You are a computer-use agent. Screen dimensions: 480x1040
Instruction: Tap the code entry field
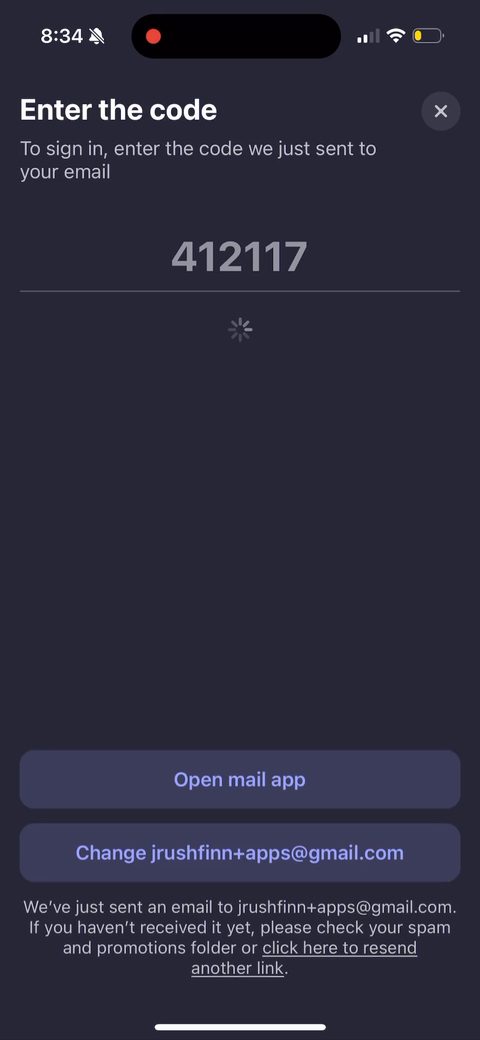[239, 257]
